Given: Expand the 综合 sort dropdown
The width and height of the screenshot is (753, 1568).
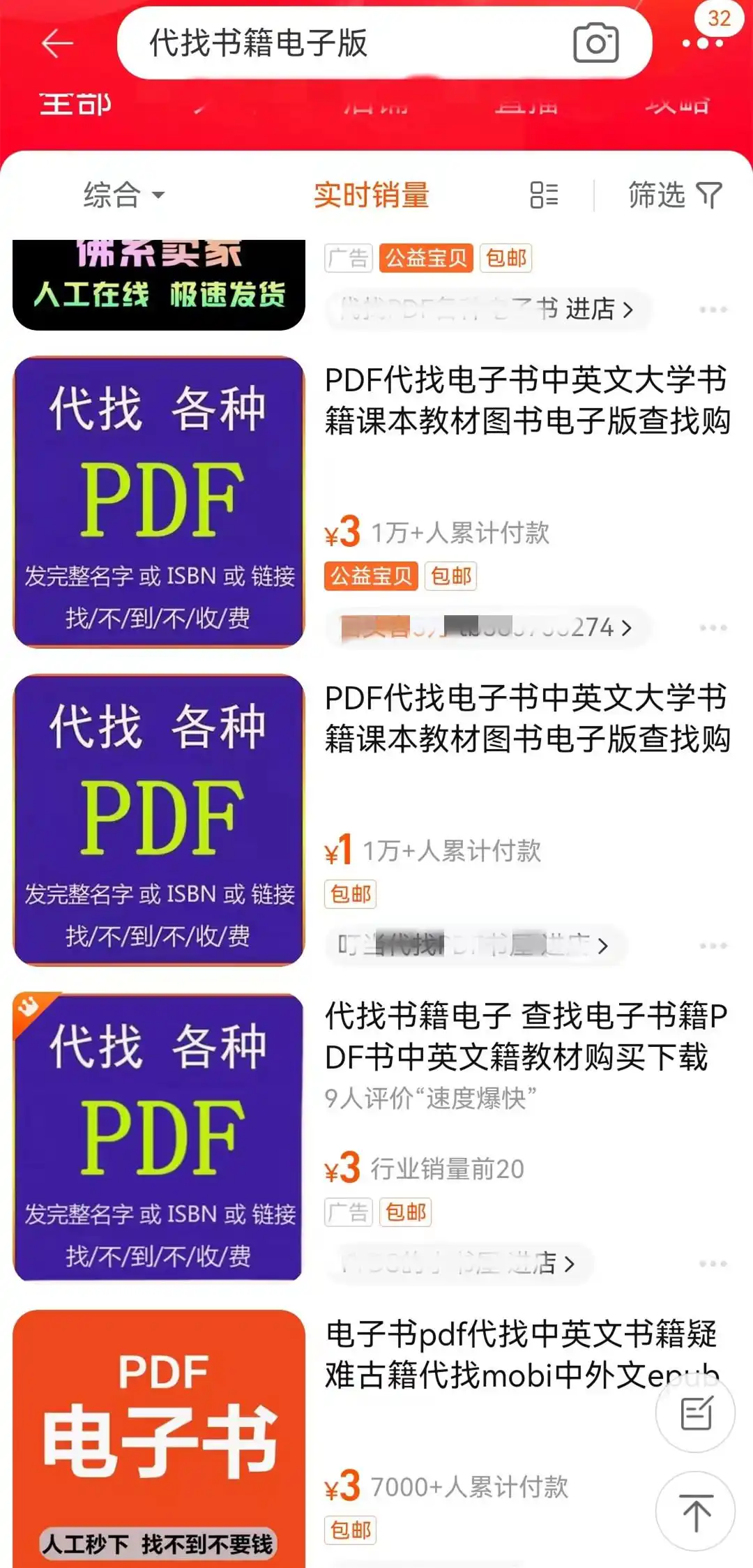Looking at the screenshot, I should click(123, 195).
